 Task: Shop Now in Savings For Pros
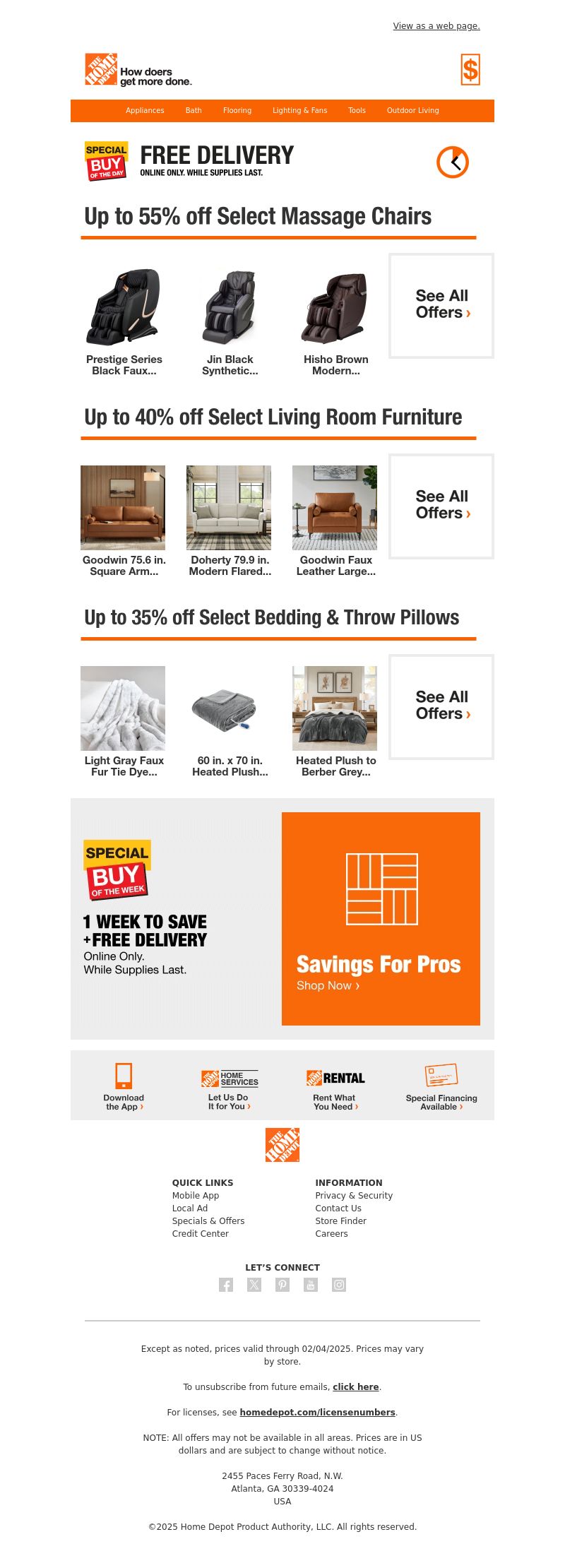click(328, 985)
